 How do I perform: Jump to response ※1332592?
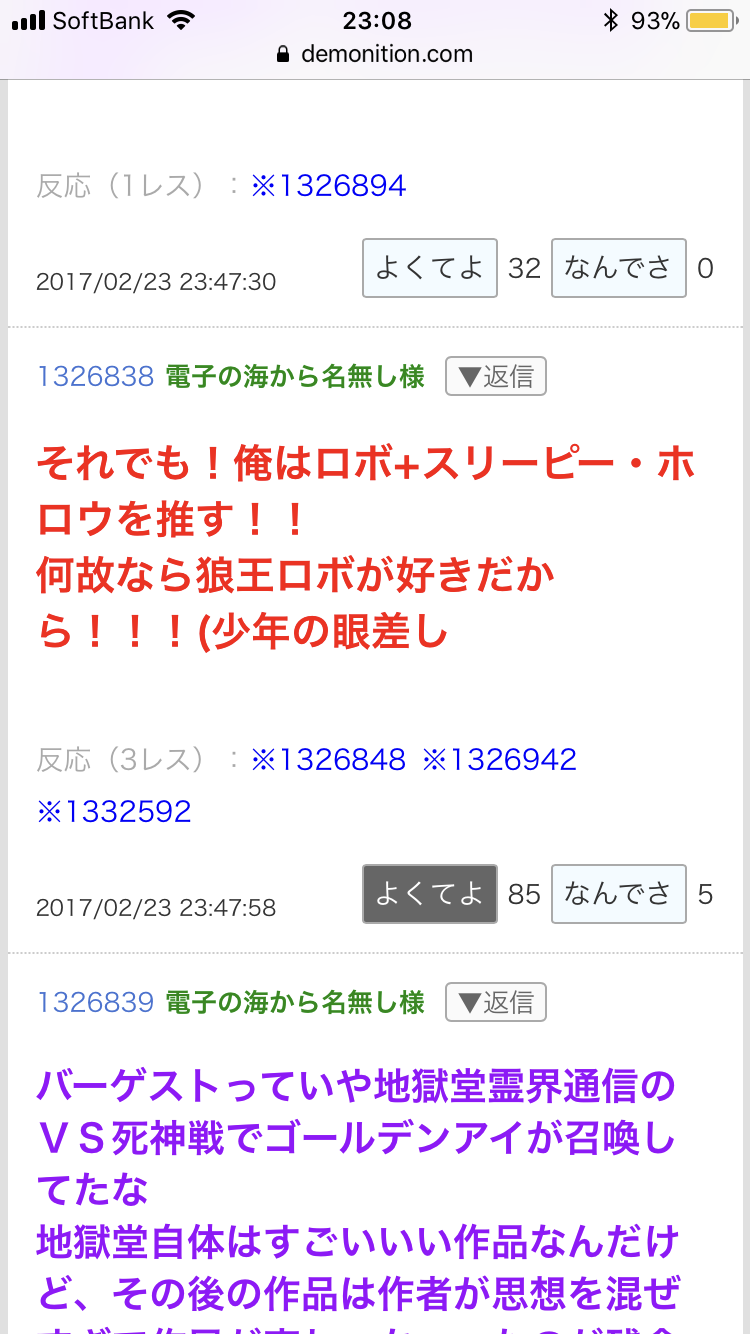(114, 812)
